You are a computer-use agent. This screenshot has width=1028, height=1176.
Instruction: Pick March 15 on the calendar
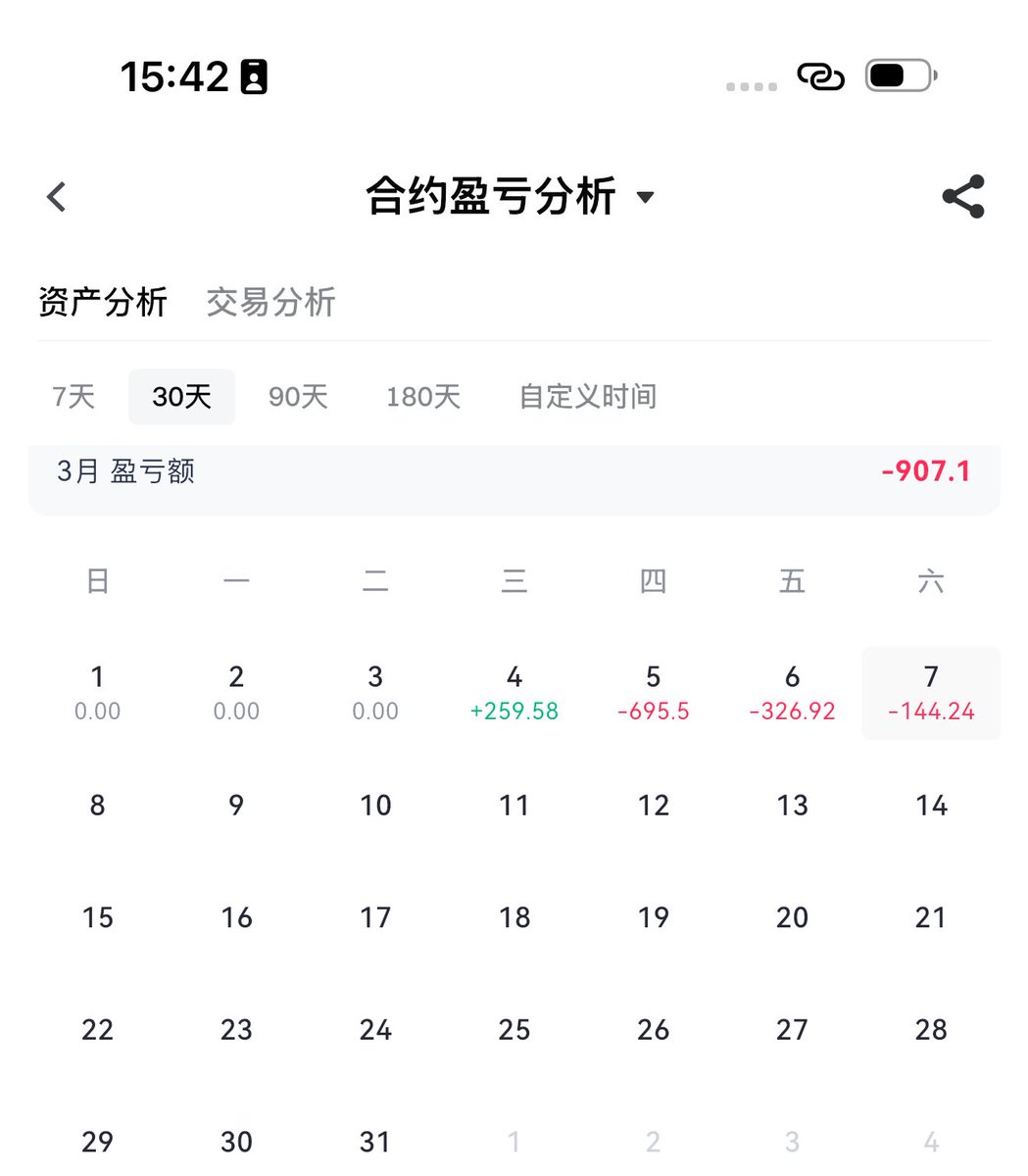pyautogui.click(x=97, y=917)
